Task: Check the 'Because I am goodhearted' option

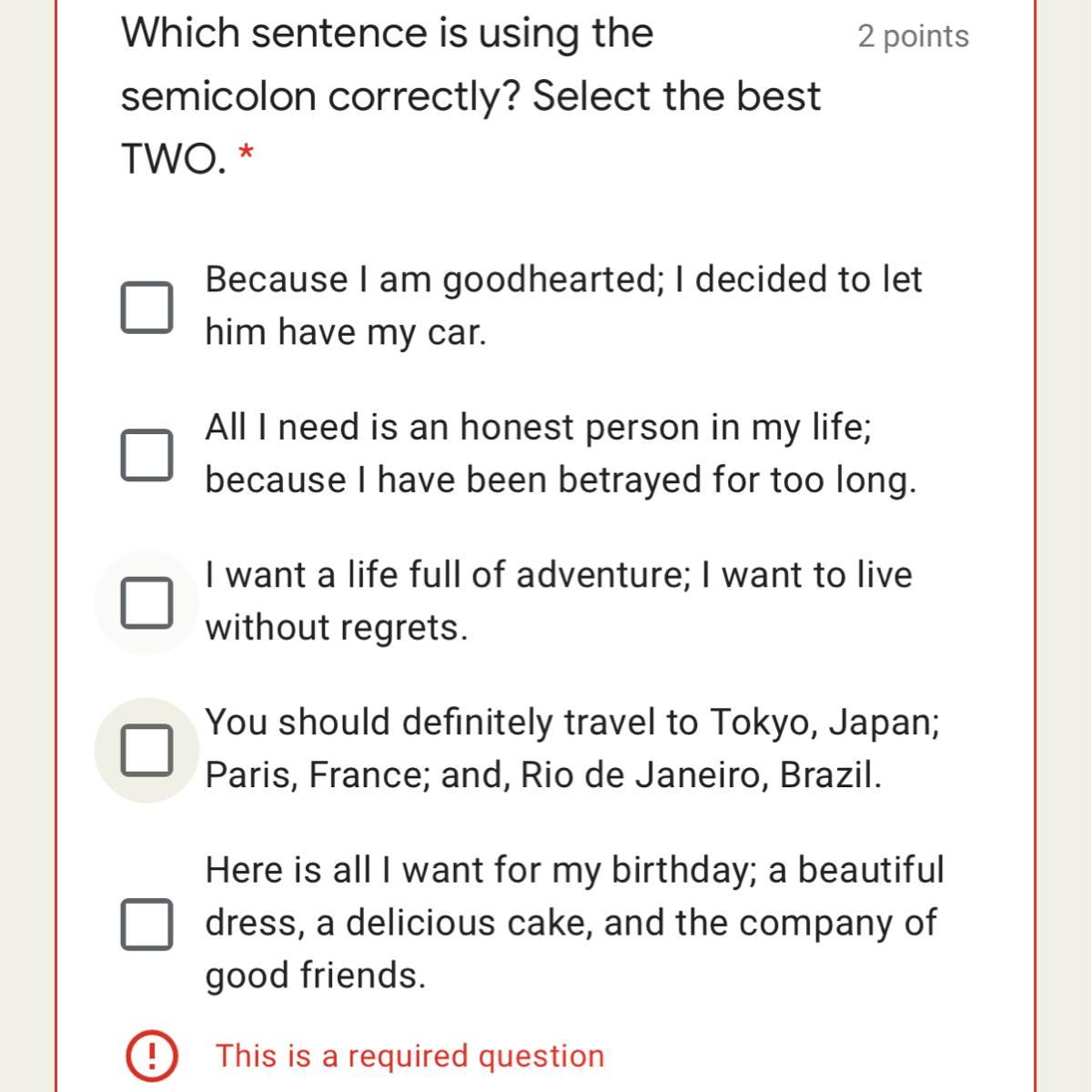Action: tap(147, 307)
